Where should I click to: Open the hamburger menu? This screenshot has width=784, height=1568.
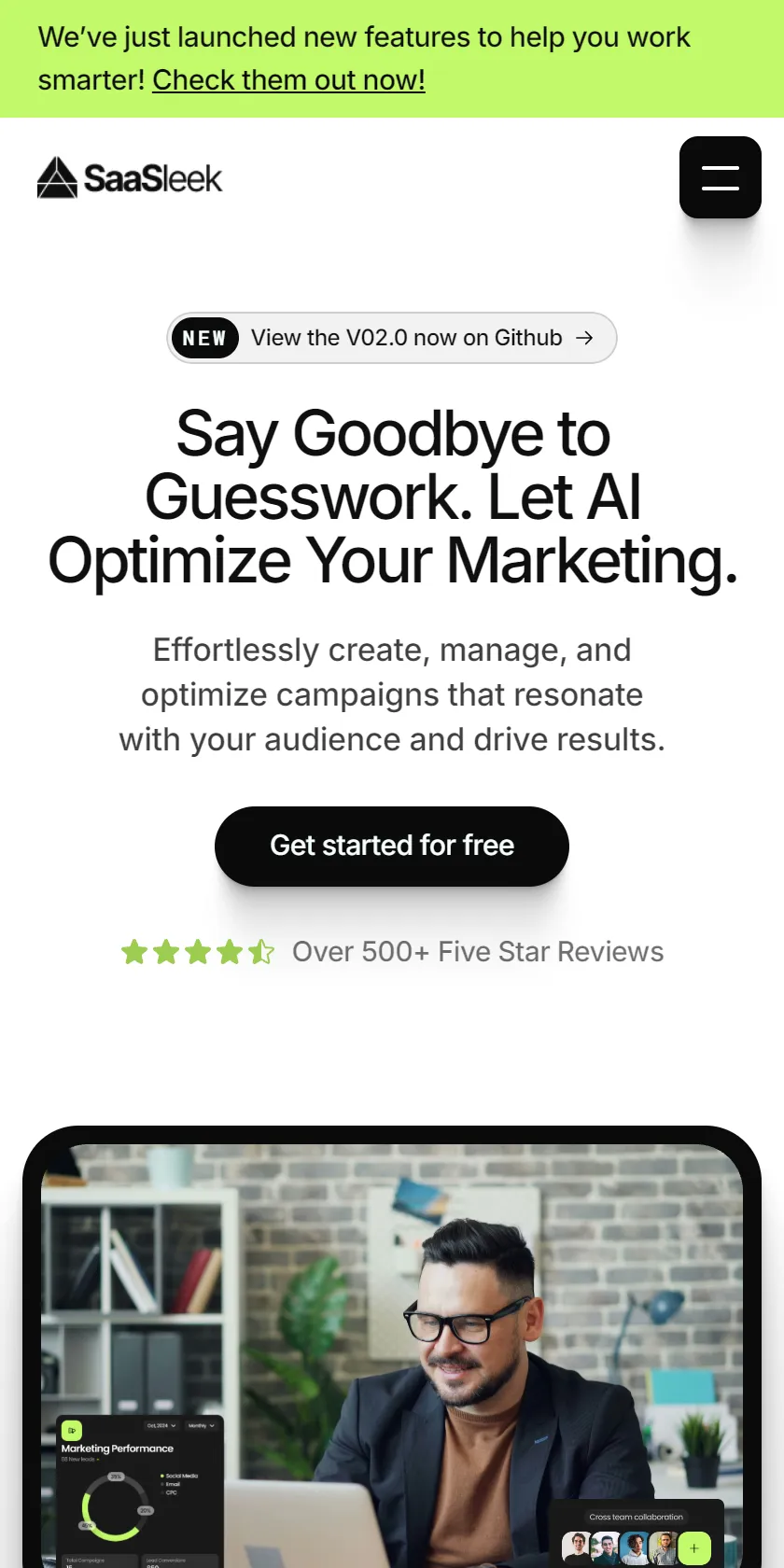pos(720,177)
